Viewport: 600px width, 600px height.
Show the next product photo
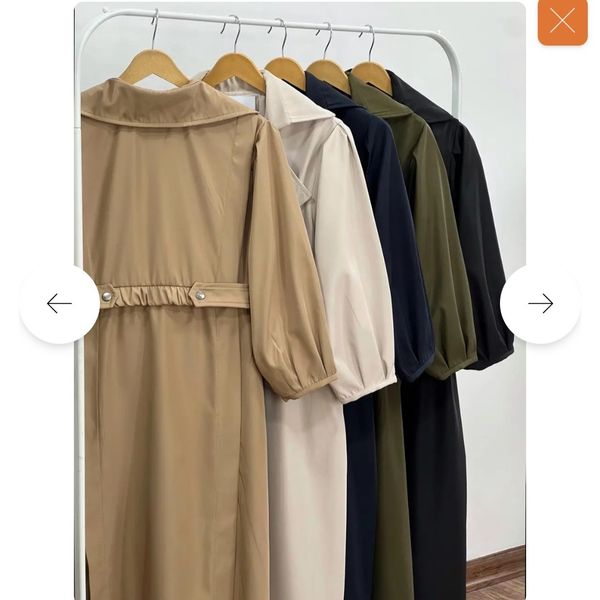[x=540, y=304]
